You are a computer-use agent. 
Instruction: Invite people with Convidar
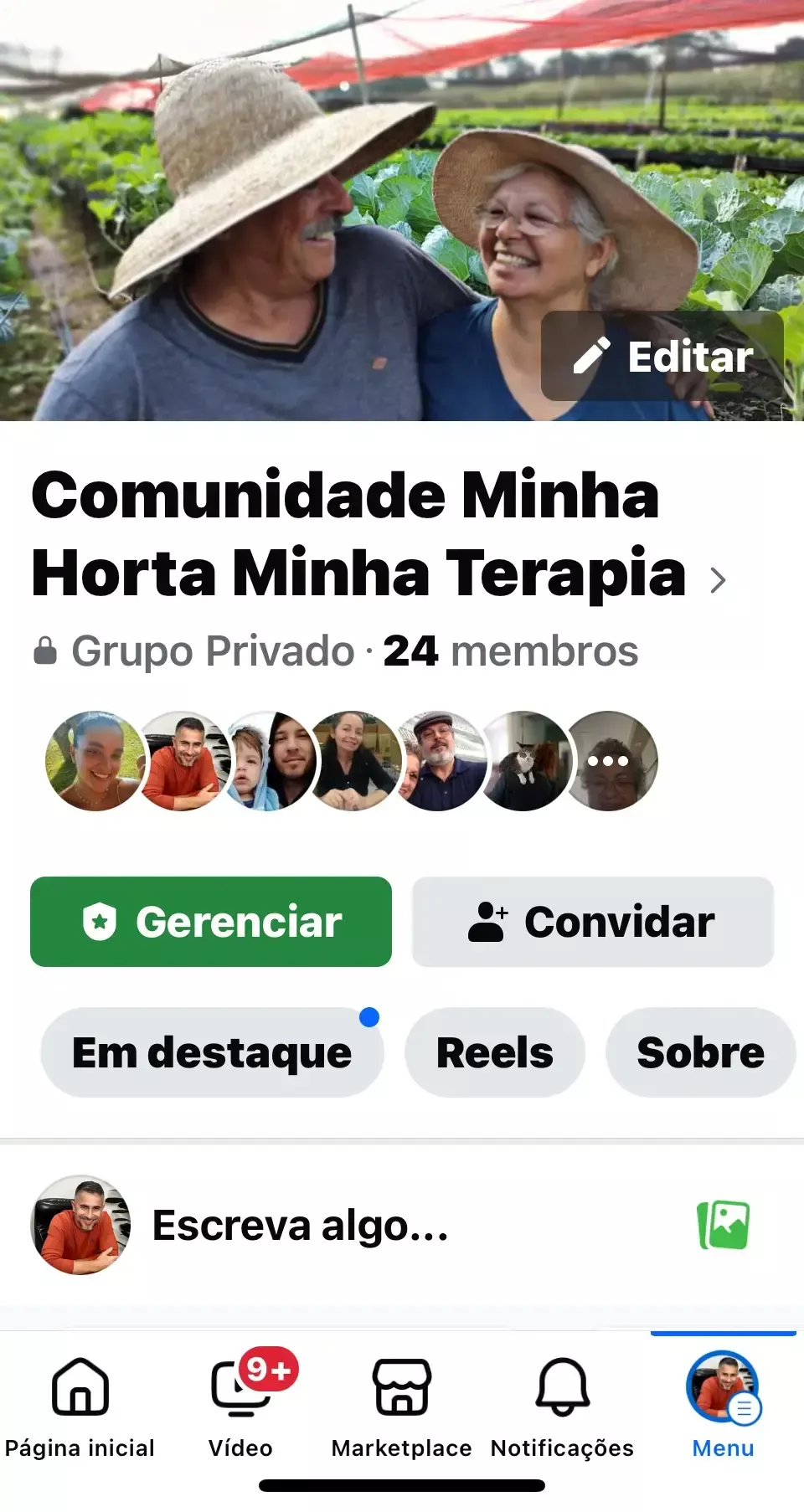click(592, 922)
